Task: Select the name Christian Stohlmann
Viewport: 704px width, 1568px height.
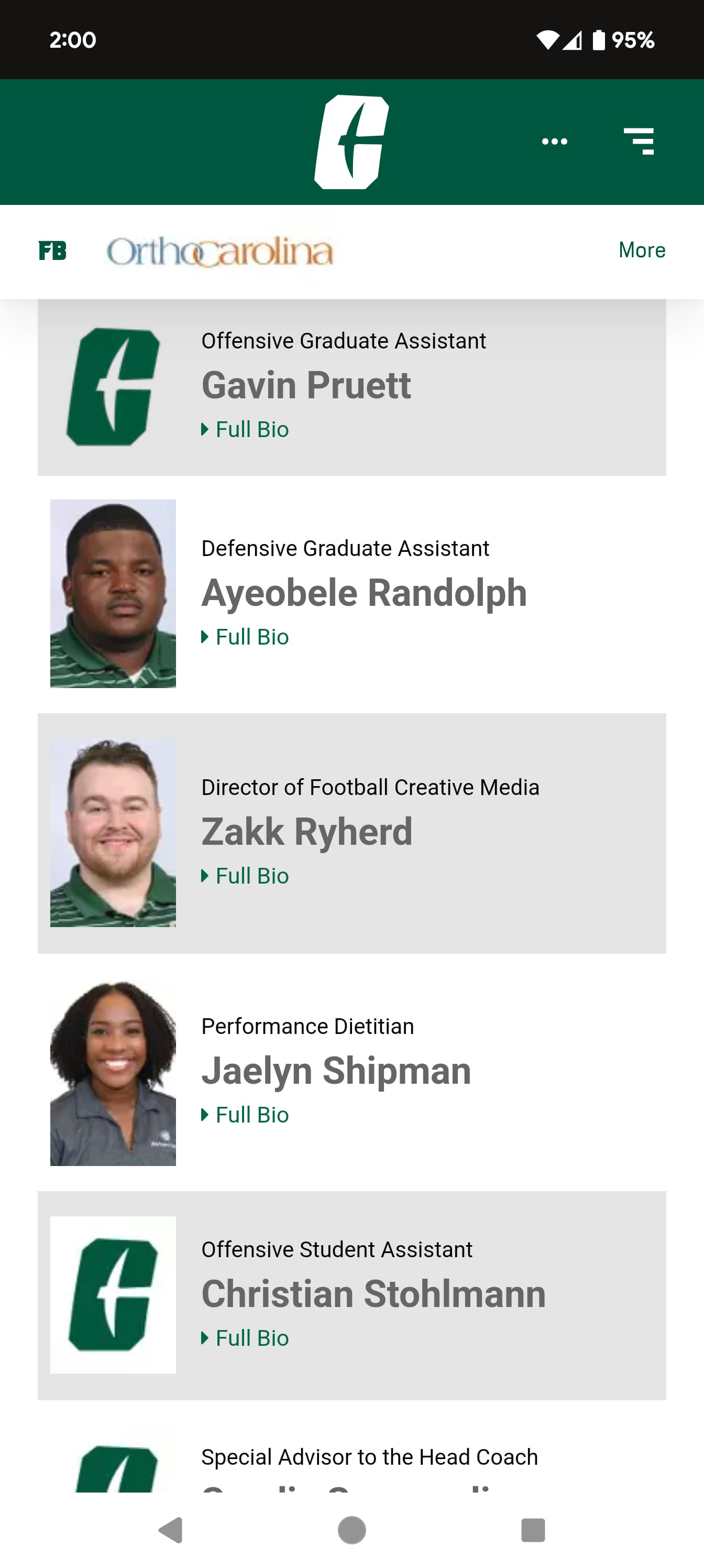Action: coord(373,1293)
